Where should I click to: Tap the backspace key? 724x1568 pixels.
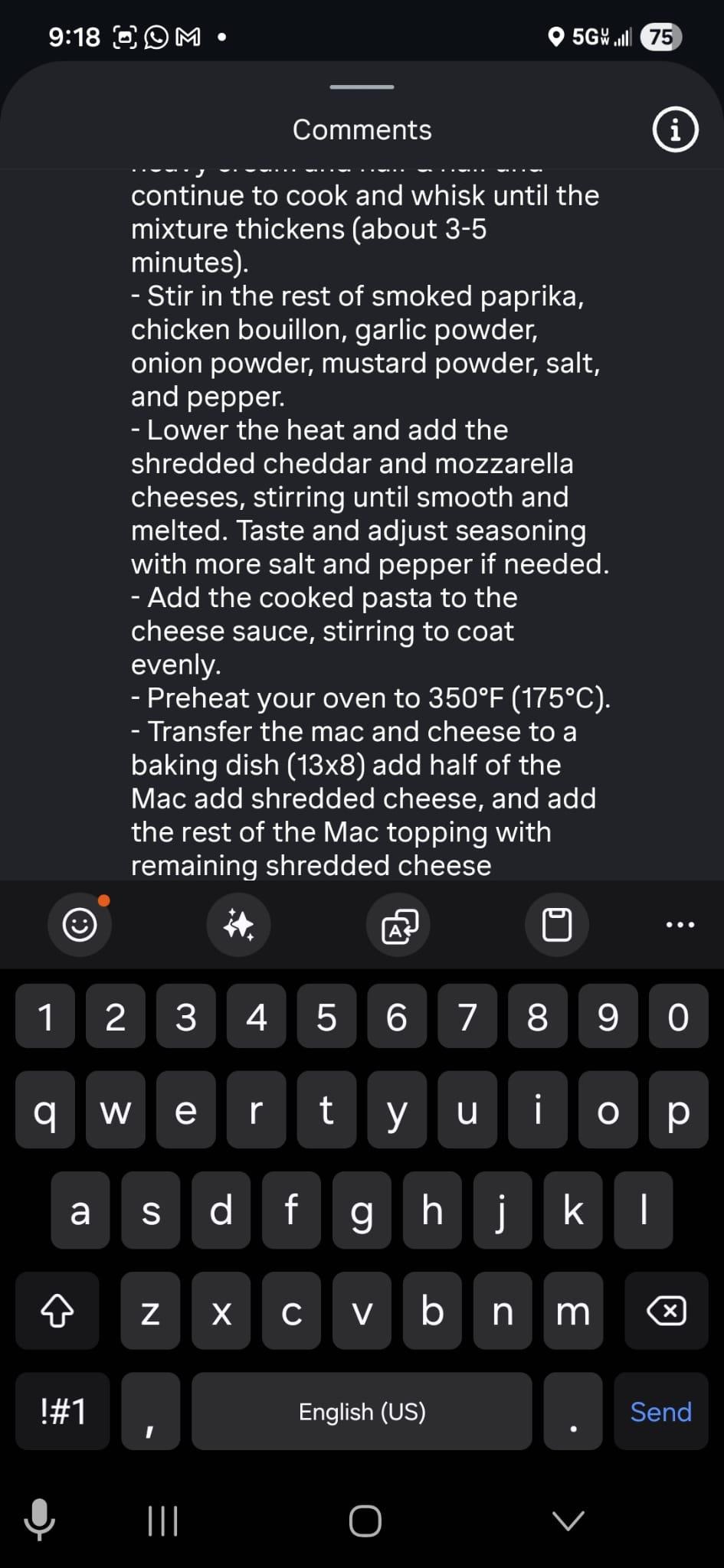666,1312
